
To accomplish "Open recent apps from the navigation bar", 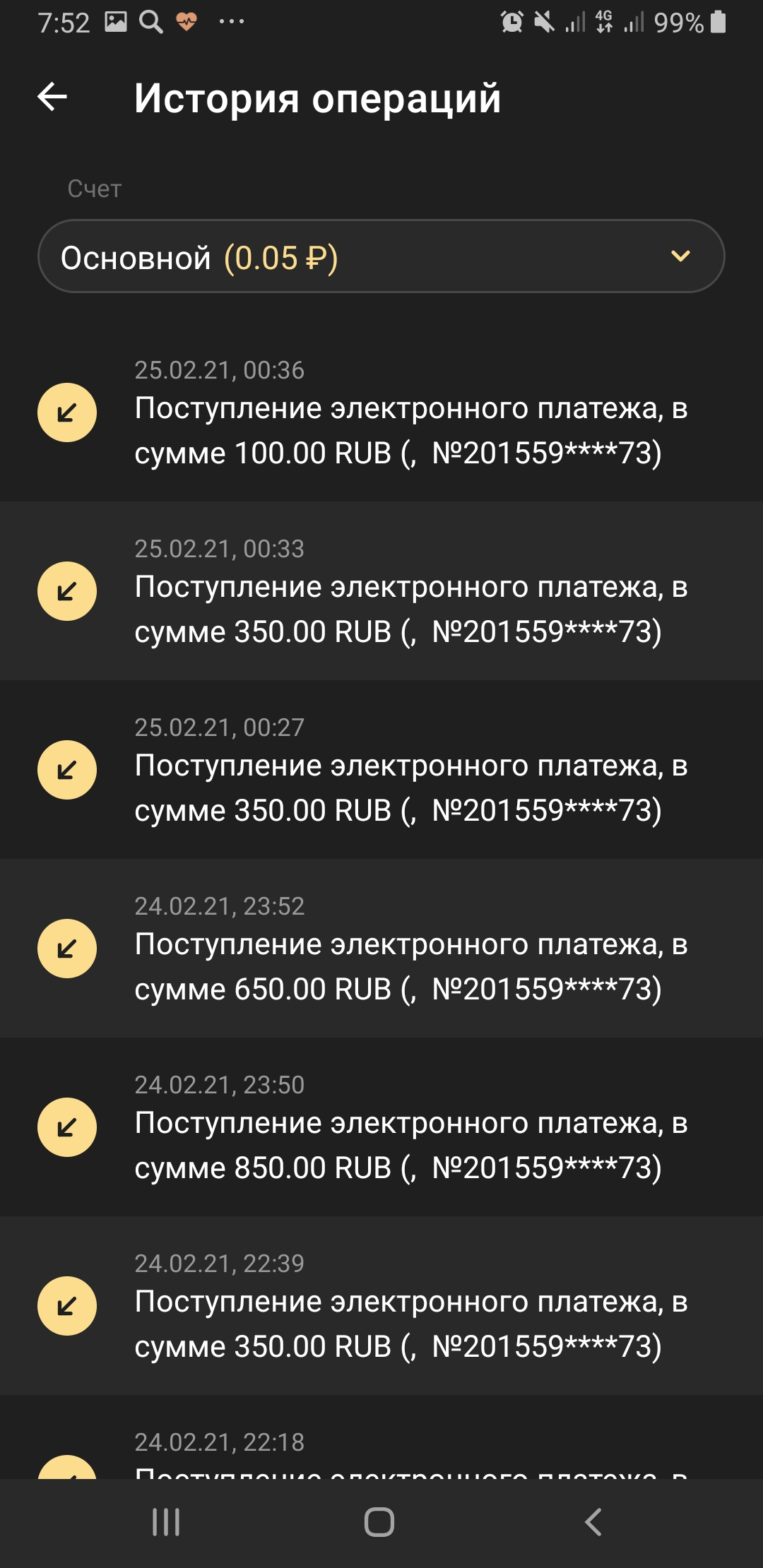I will tap(167, 1522).
